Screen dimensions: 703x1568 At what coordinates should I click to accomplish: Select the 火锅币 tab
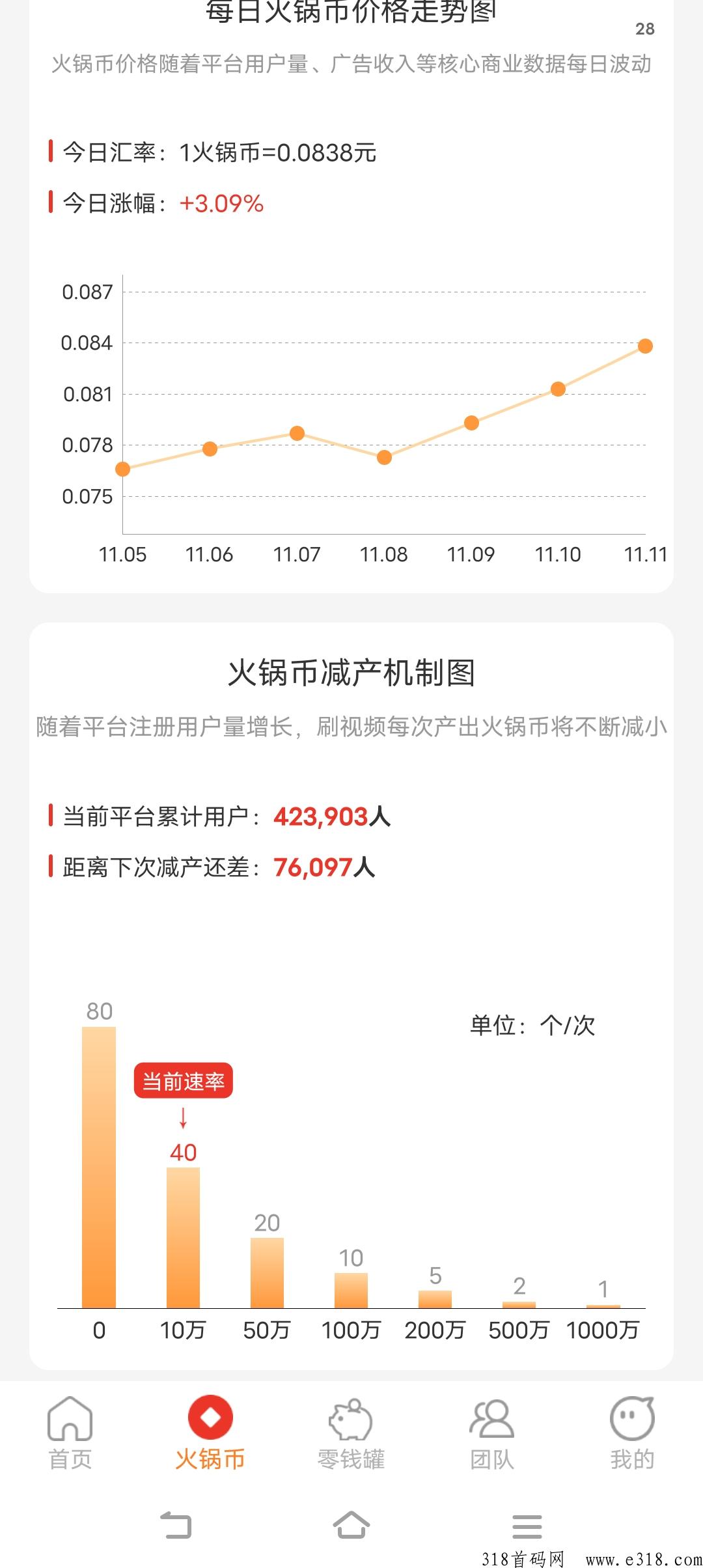tap(210, 1432)
